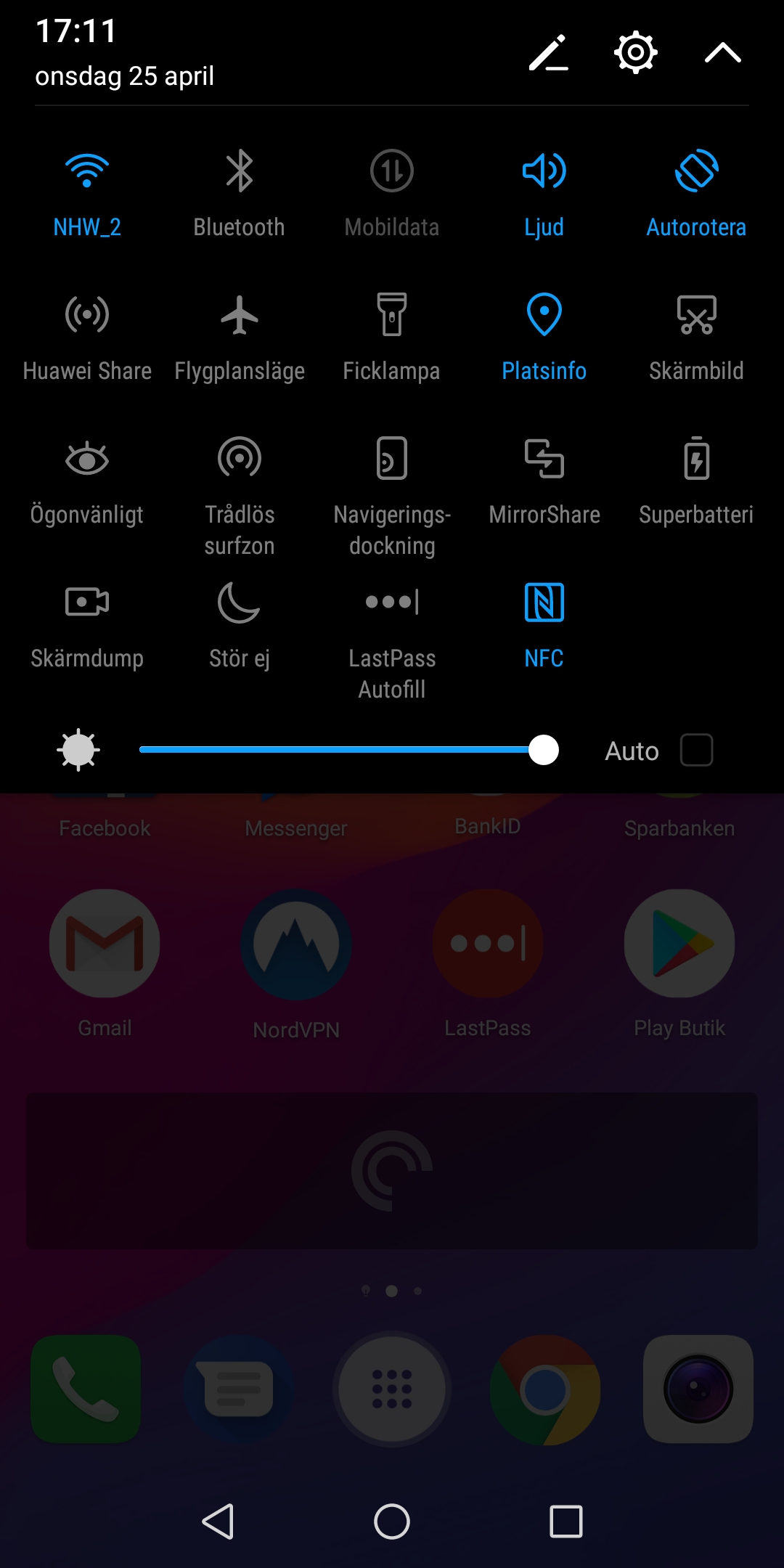Start MirrorShare
Image resolution: width=784 pixels, height=1568 pixels.
tap(544, 459)
